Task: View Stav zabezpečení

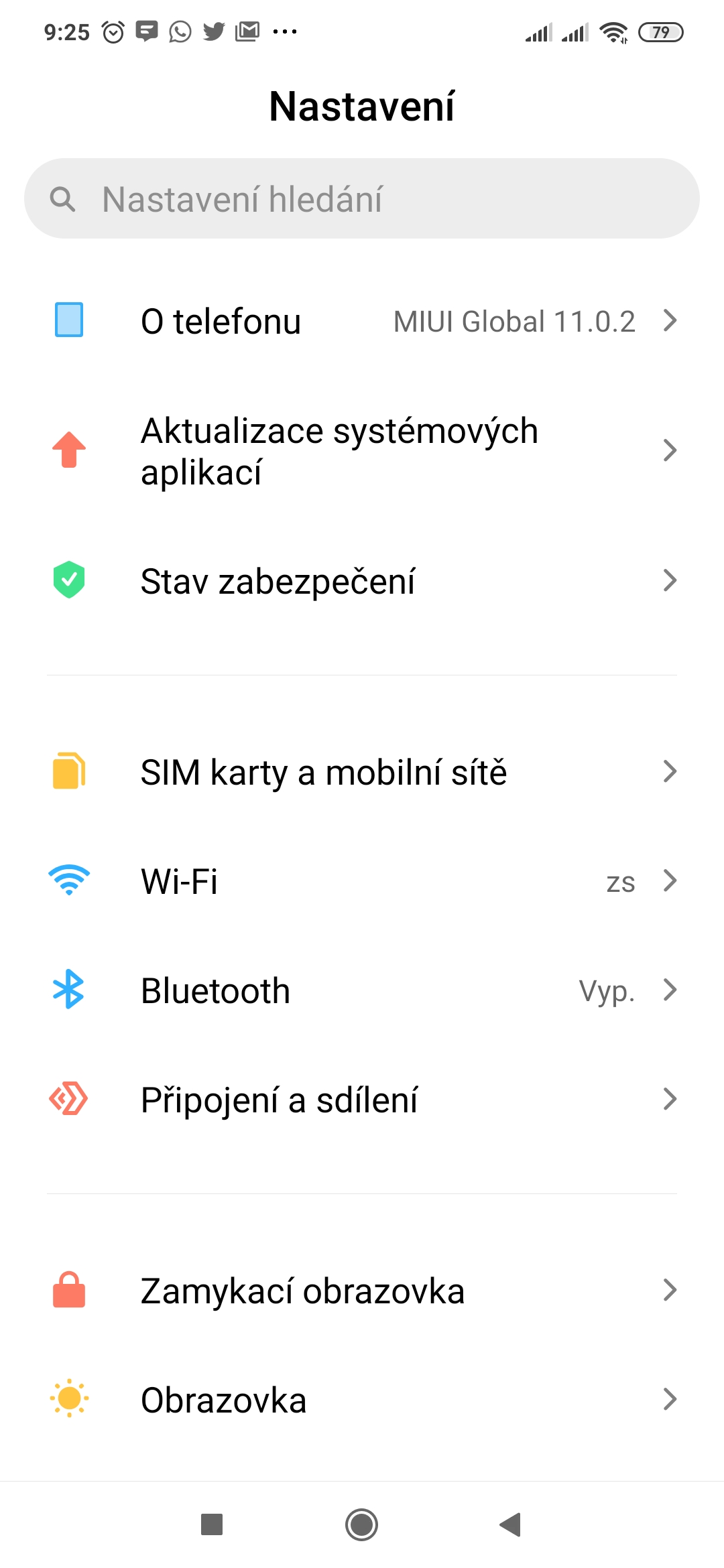Action: [362, 581]
